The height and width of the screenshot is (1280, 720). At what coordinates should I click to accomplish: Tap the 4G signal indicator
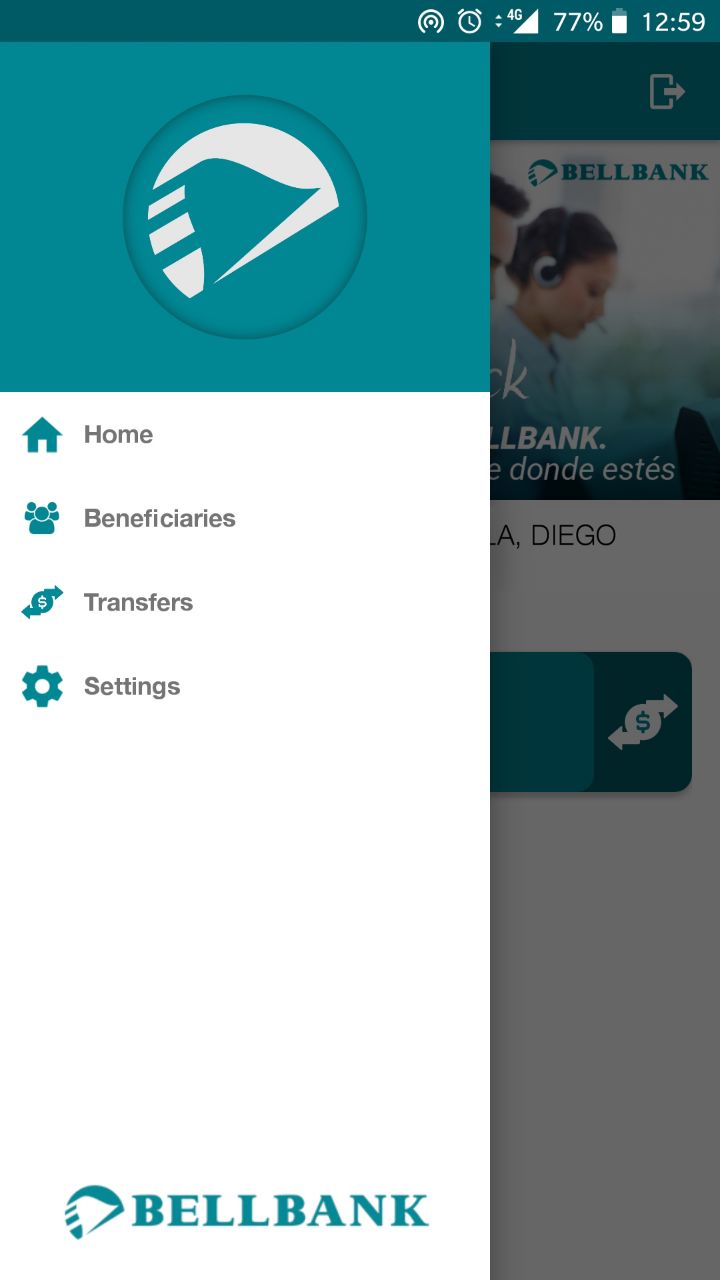coord(523,20)
